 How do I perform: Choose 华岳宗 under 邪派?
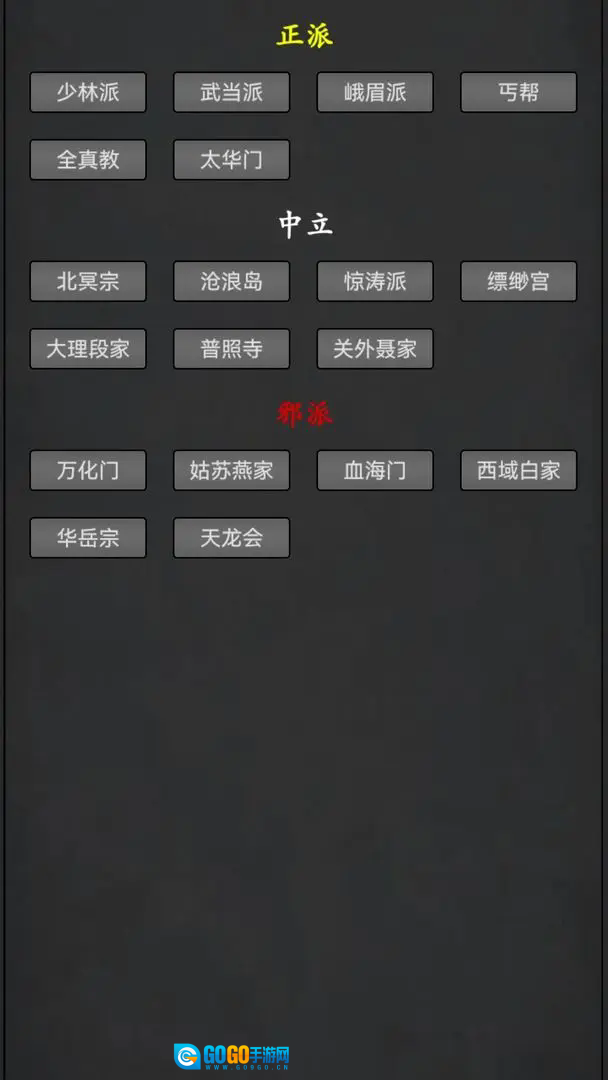pos(88,538)
